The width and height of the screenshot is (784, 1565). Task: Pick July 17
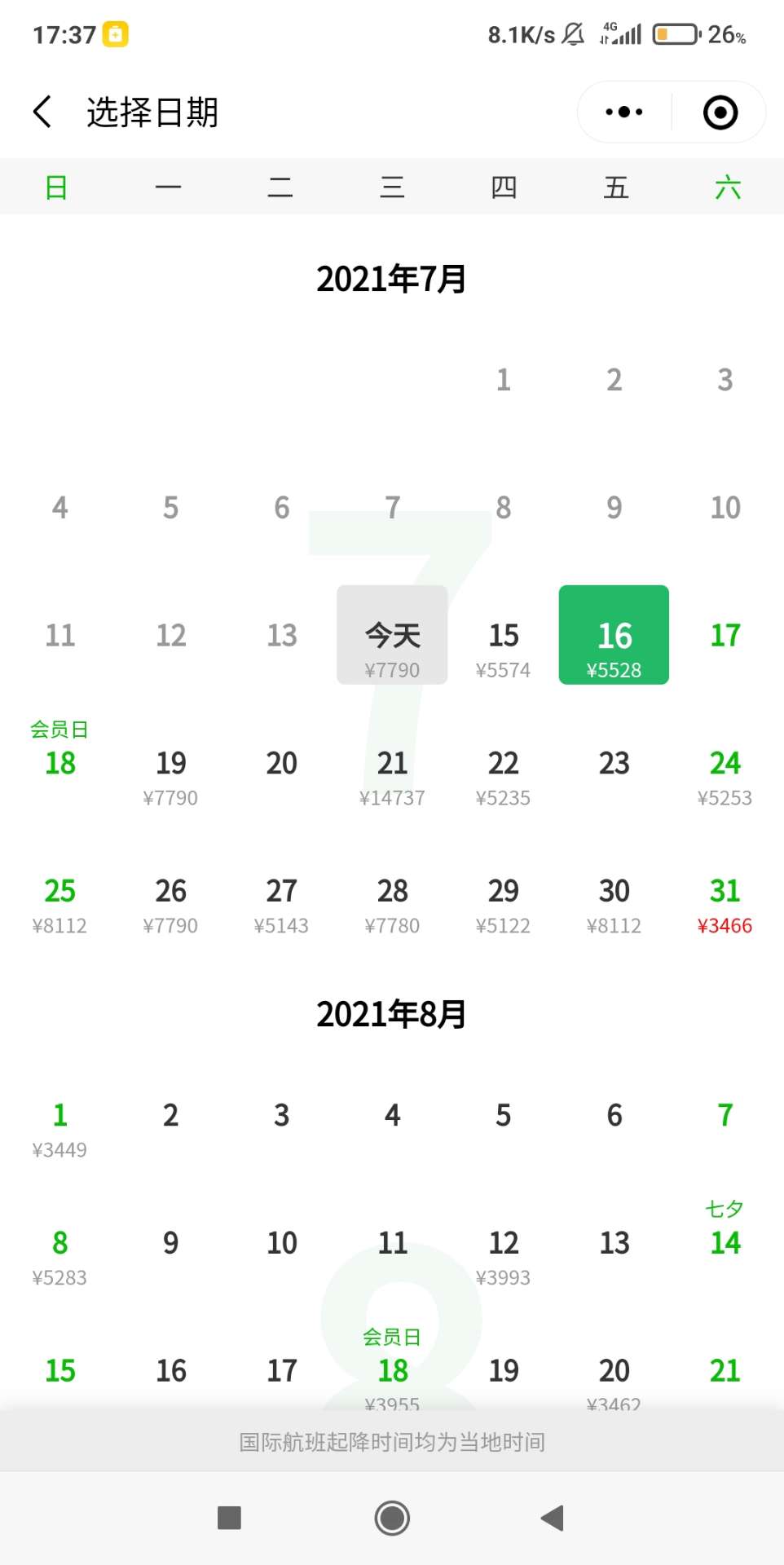click(x=725, y=635)
